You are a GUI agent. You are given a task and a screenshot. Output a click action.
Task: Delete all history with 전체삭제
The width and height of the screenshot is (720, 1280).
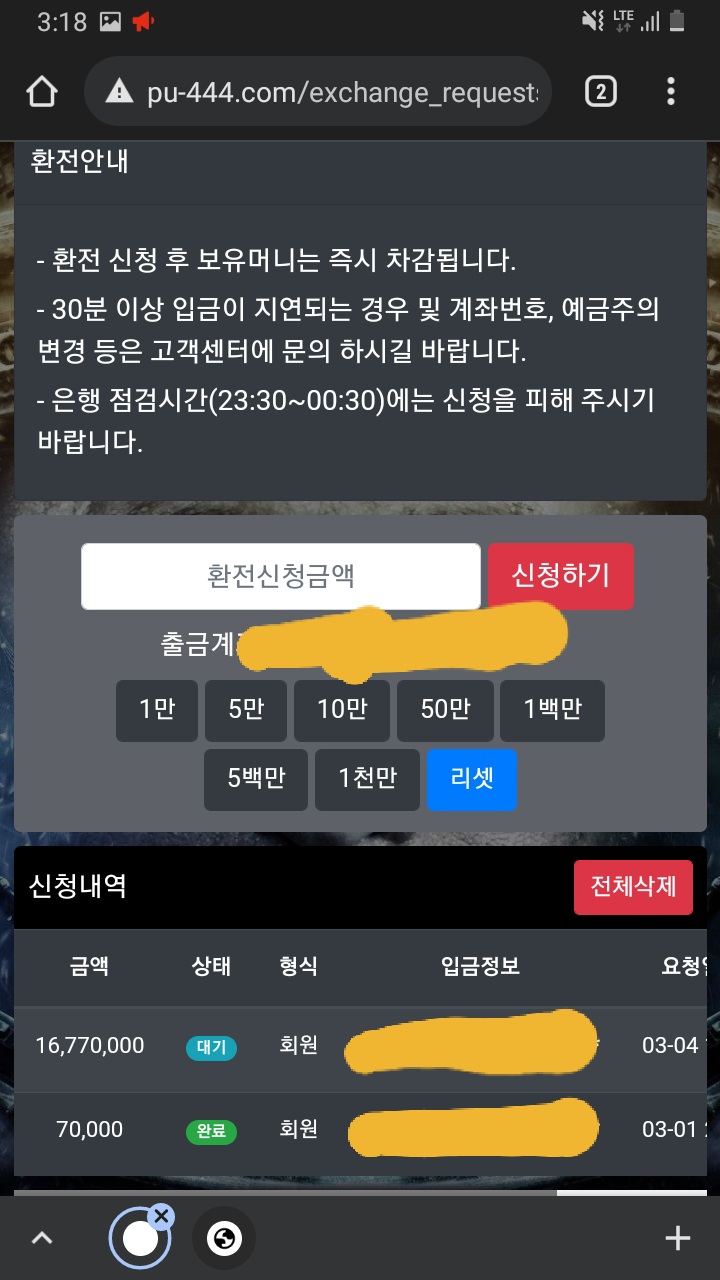[633, 886]
